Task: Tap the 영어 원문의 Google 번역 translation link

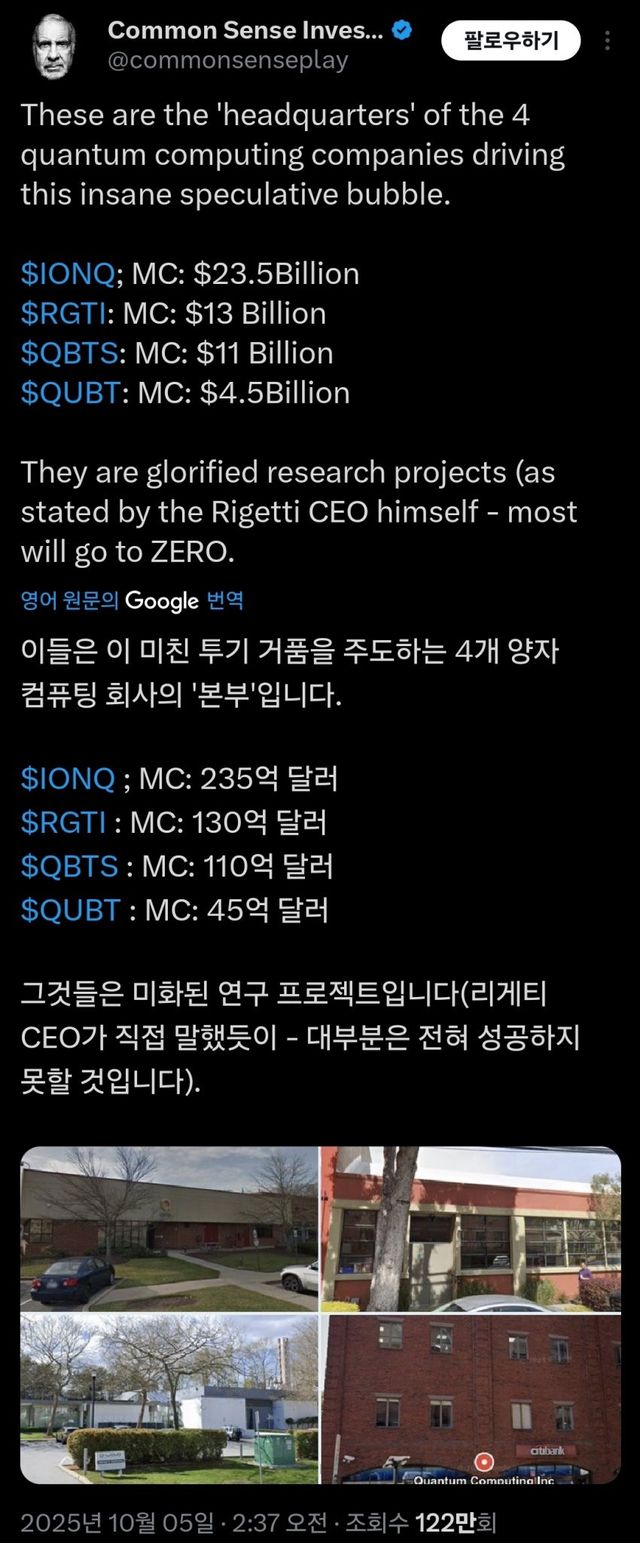Action: (x=132, y=600)
